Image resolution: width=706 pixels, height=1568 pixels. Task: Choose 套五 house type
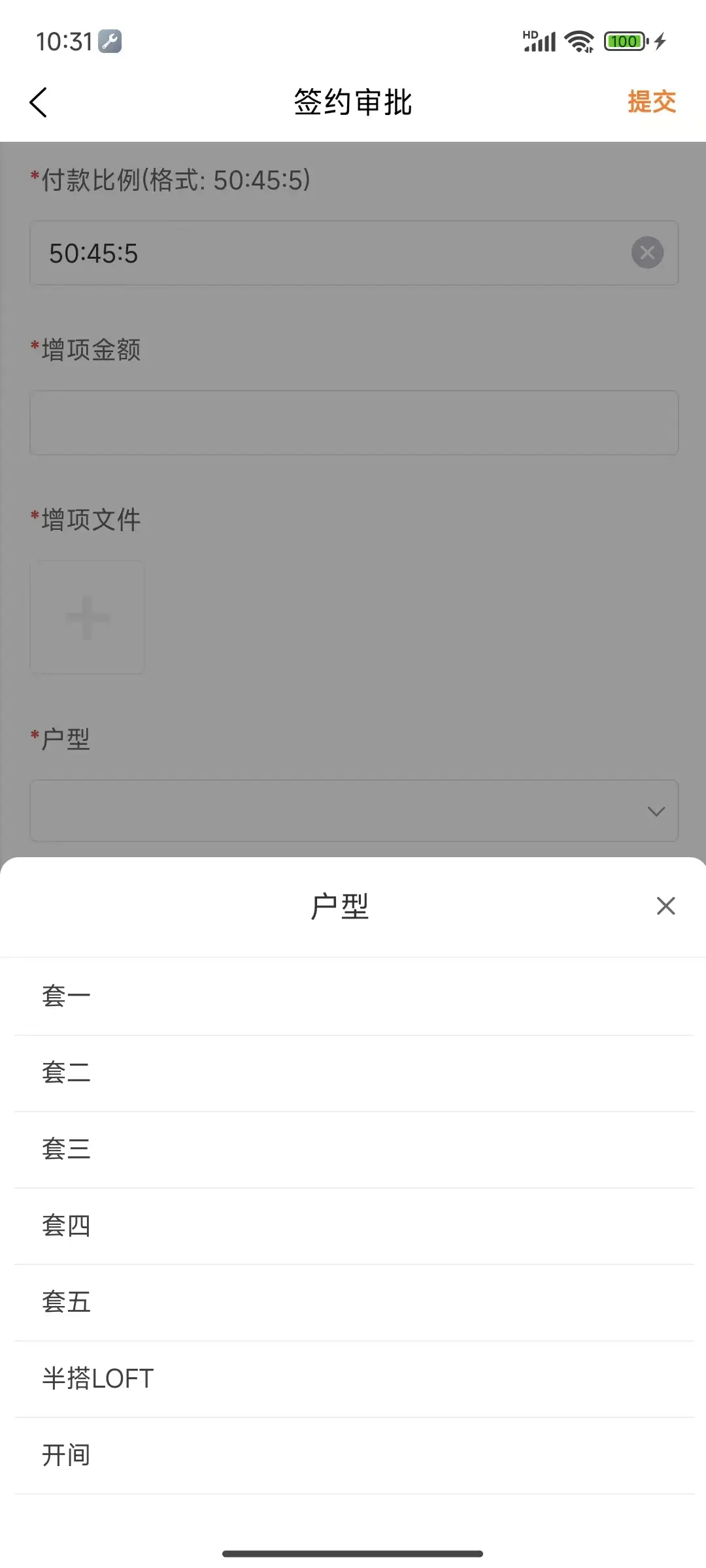pyautogui.click(x=353, y=1302)
